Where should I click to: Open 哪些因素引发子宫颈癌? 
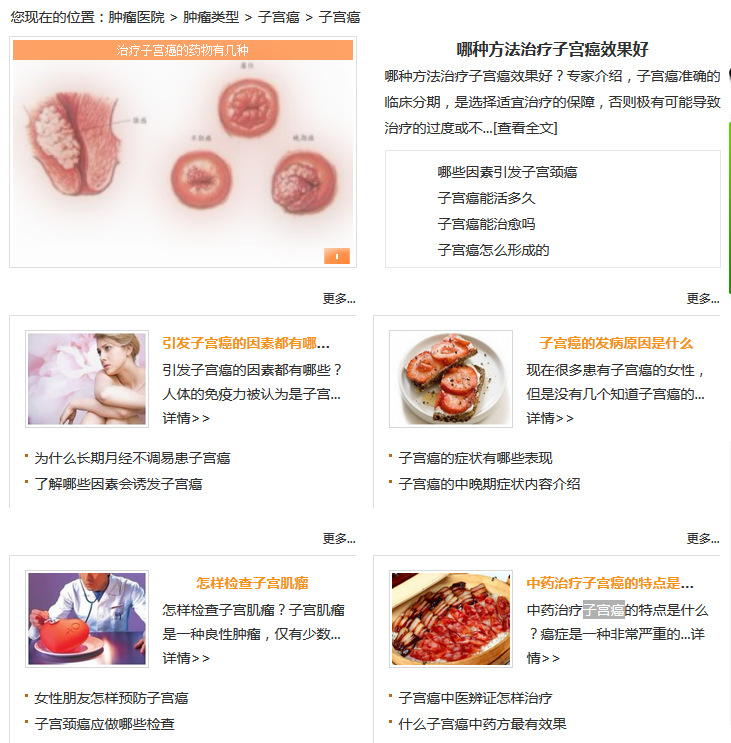(x=506, y=172)
